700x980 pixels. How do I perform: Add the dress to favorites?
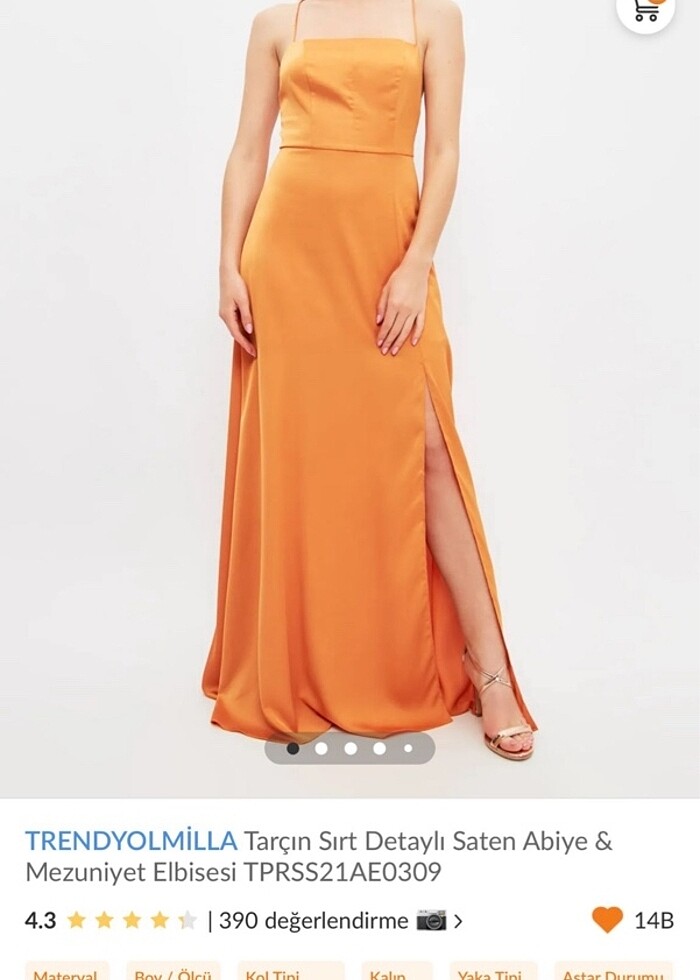(x=607, y=920)
